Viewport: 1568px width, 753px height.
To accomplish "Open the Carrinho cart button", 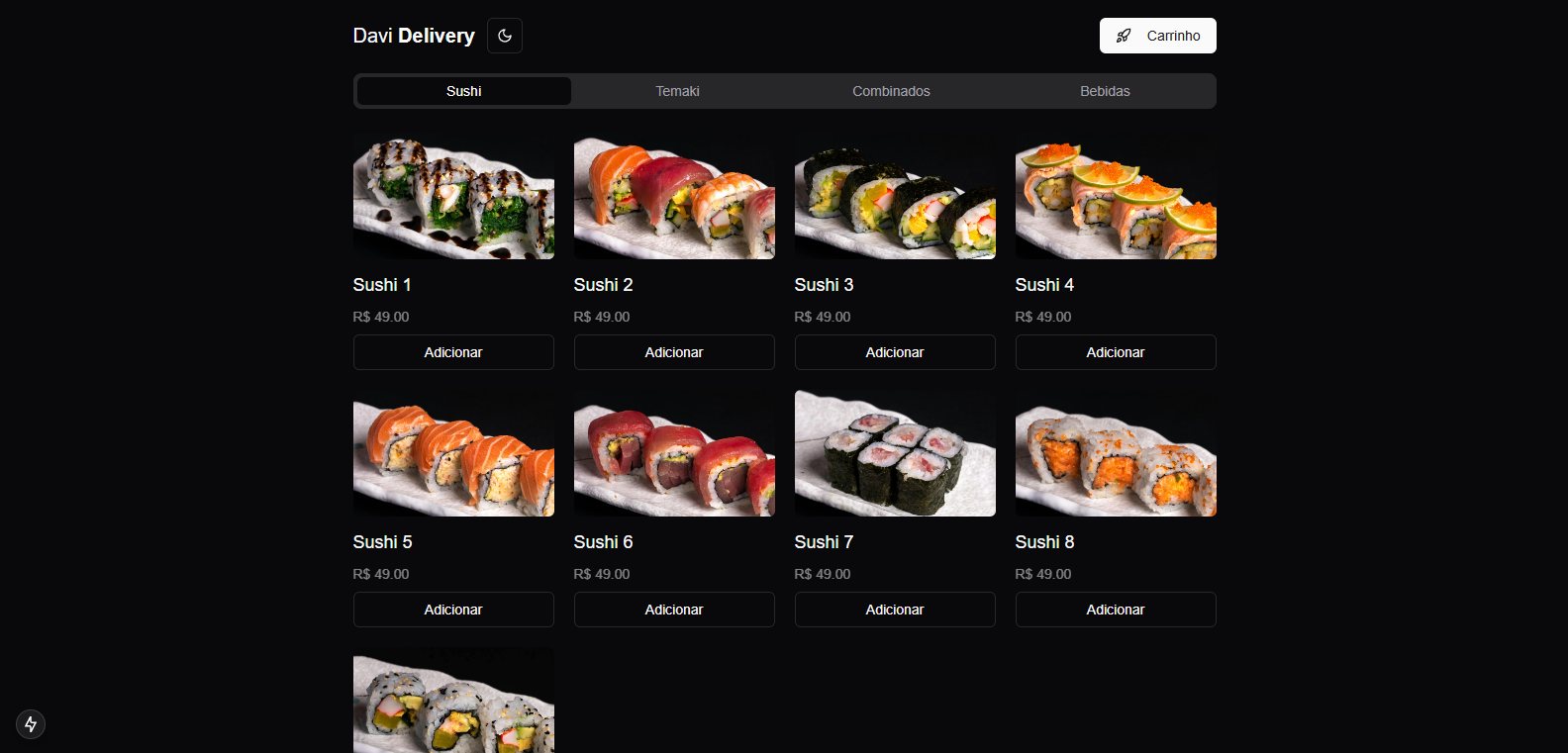I will click(1157, 36).
